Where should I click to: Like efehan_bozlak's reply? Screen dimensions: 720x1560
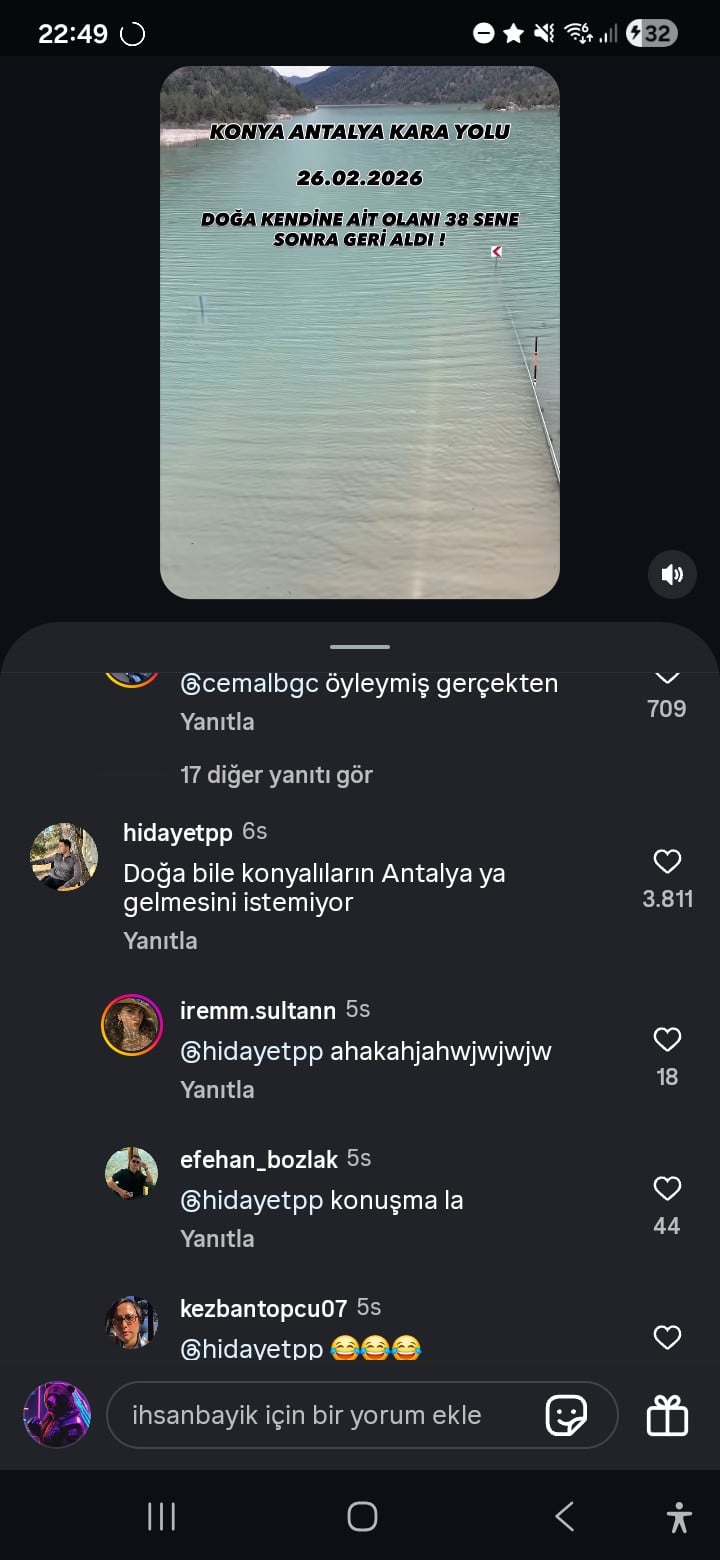(667, 1189)
